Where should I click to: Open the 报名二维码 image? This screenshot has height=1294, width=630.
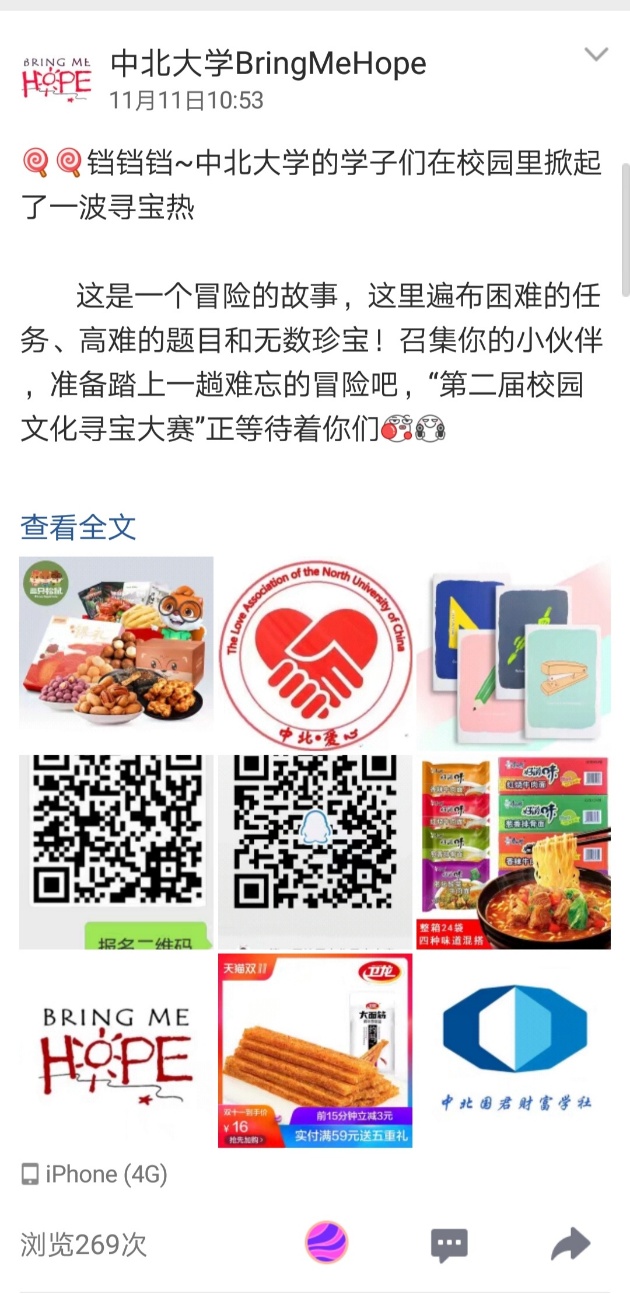116,851
